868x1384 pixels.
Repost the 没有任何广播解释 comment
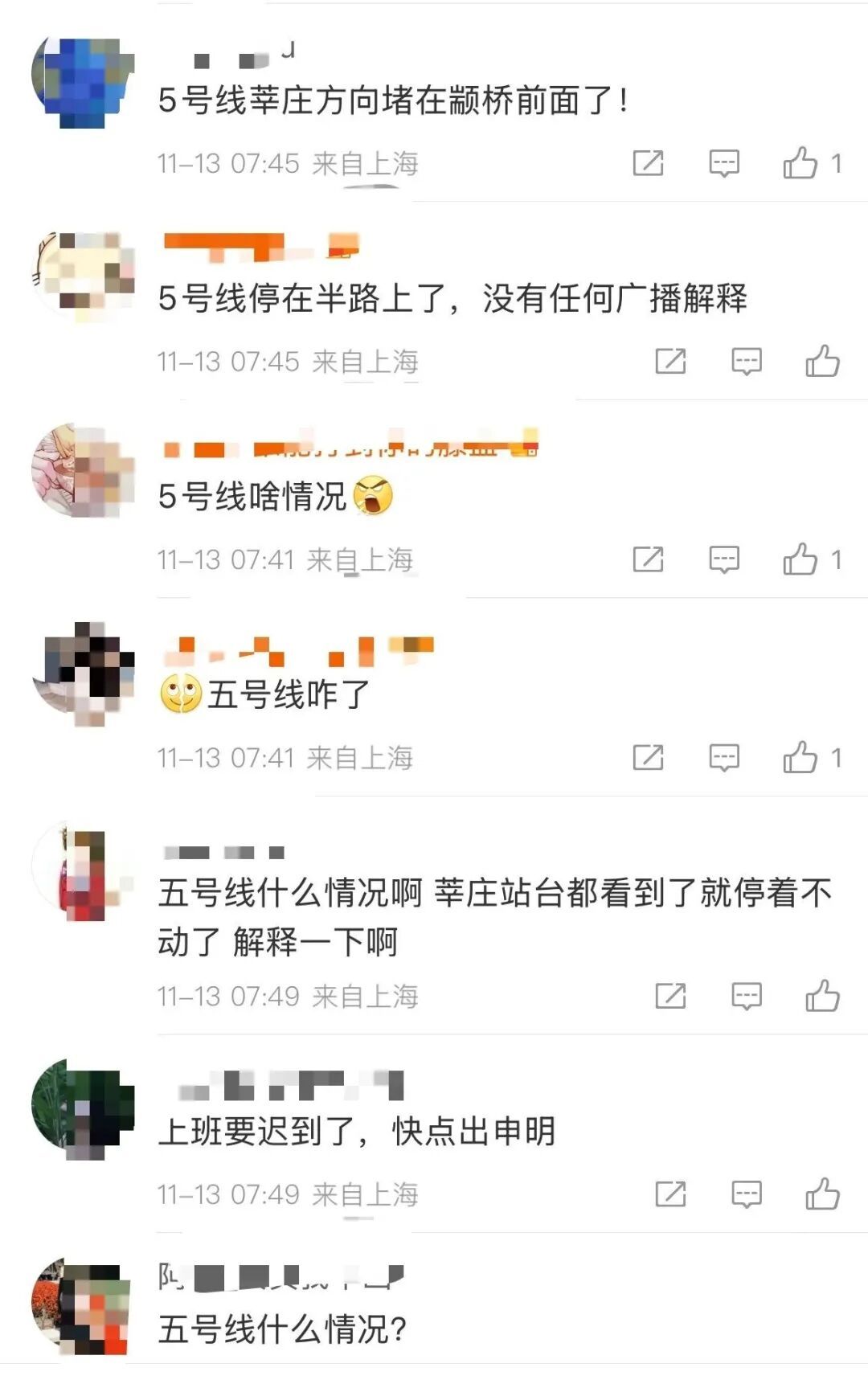[x=670, y=362]
